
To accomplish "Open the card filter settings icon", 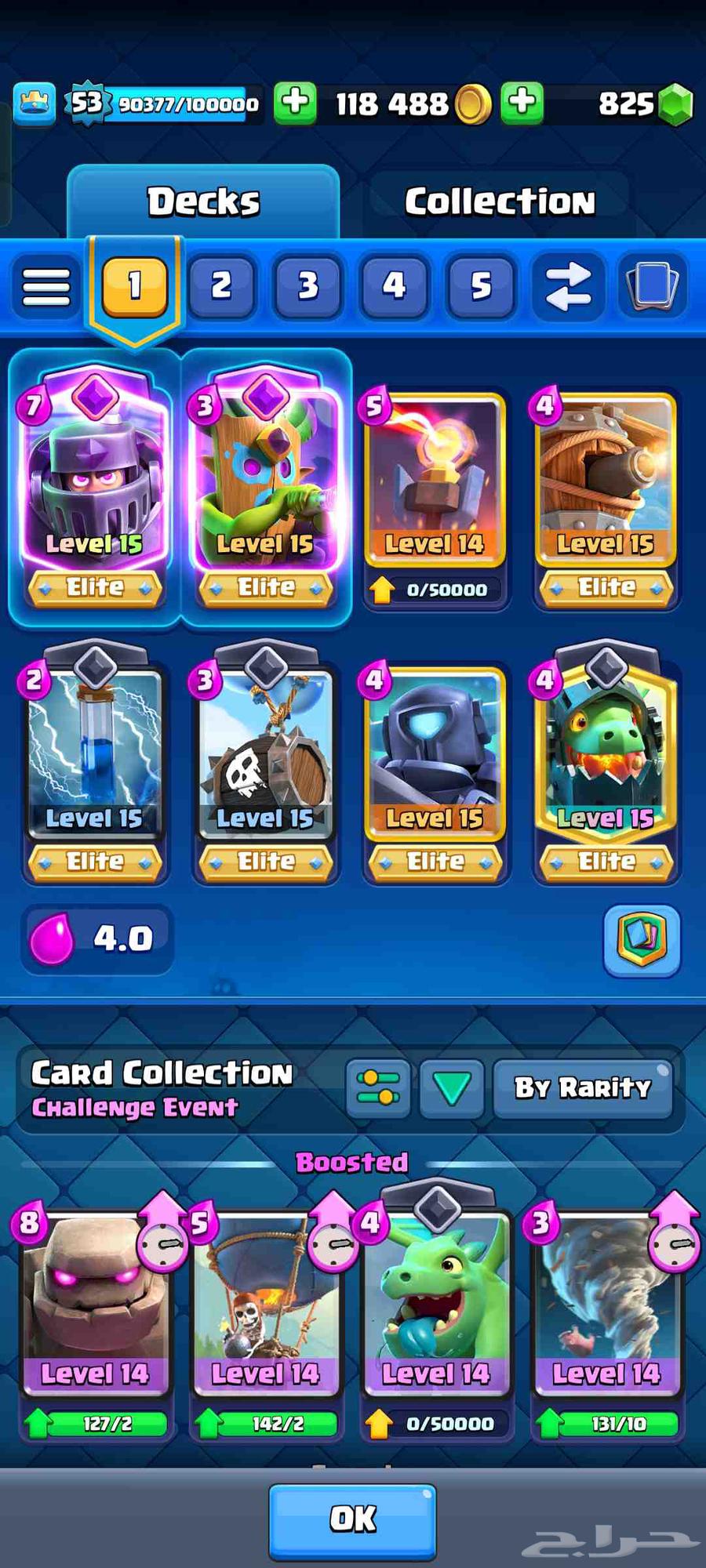I will (x=378, y=1088).
